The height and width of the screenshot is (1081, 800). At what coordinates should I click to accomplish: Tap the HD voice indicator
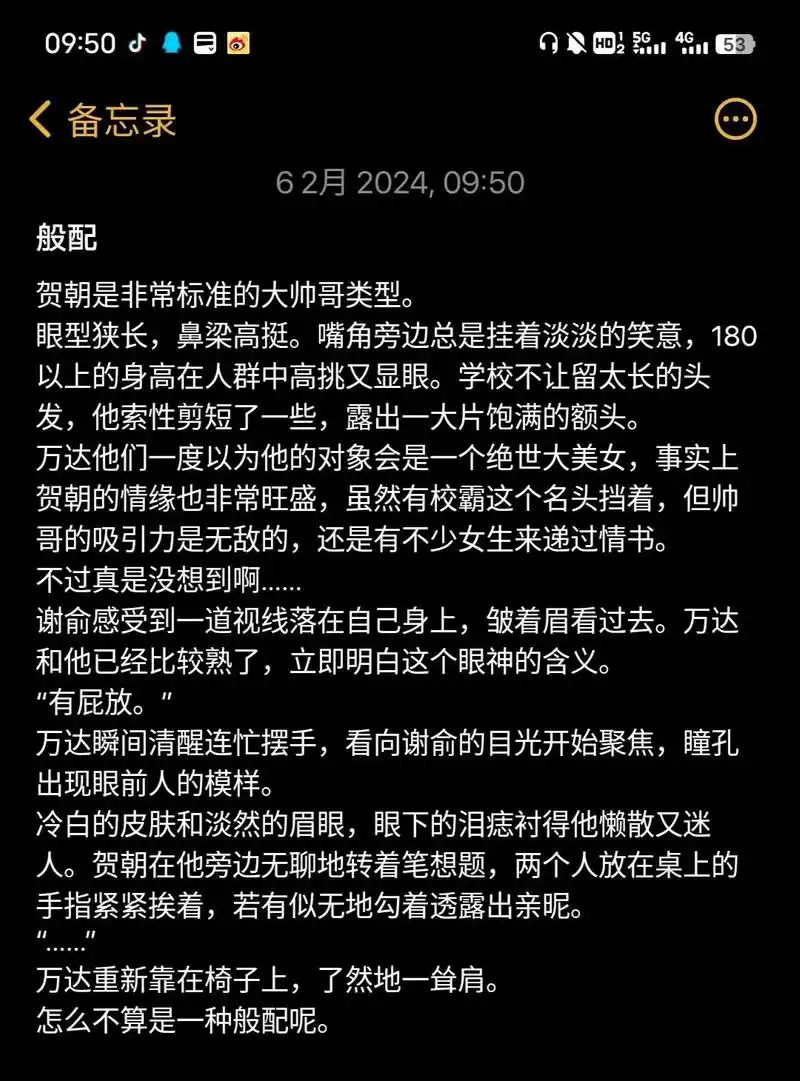coord(606,44)
